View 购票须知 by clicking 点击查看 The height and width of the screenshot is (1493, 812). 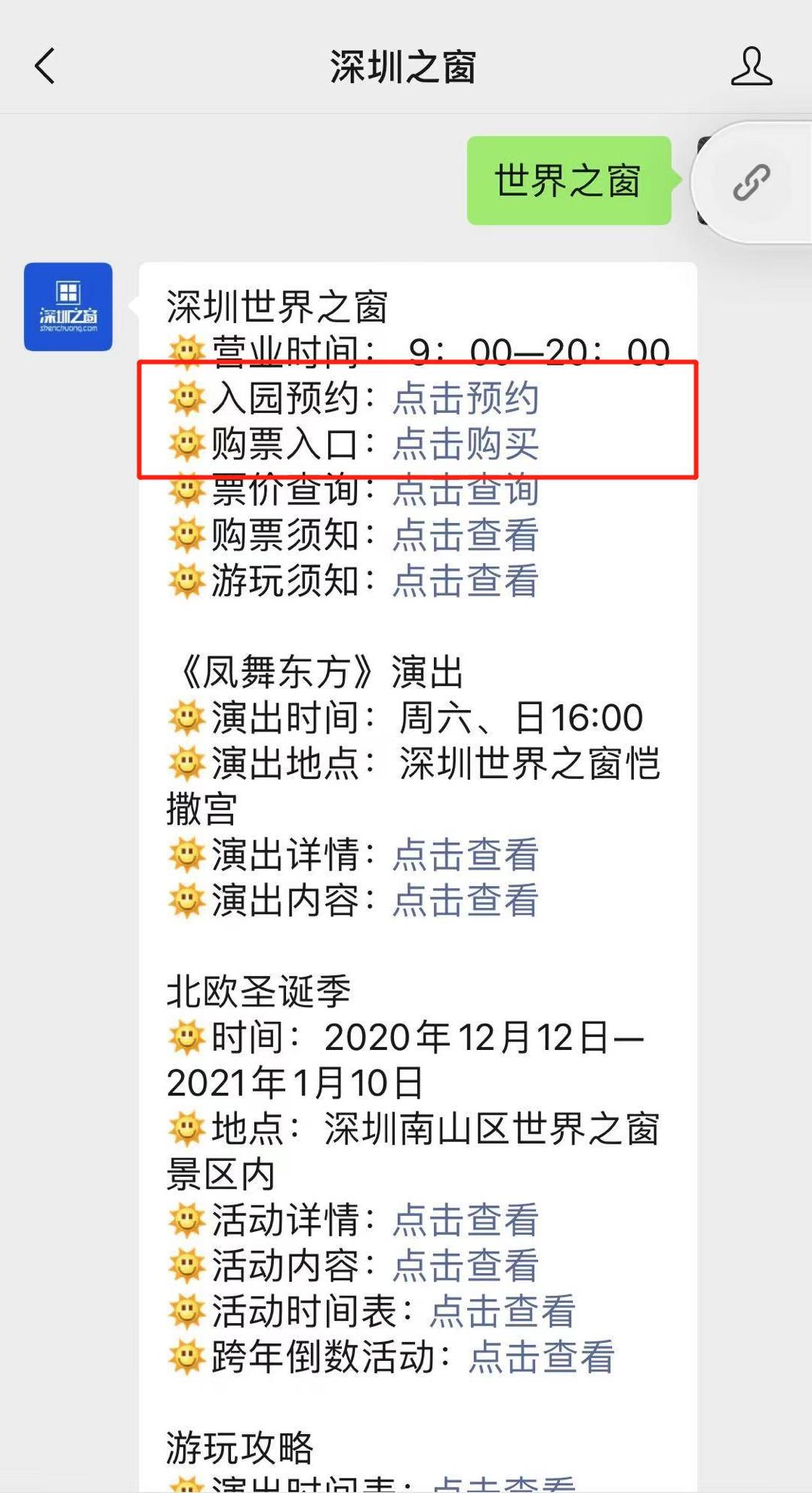[x=463, y=536]
